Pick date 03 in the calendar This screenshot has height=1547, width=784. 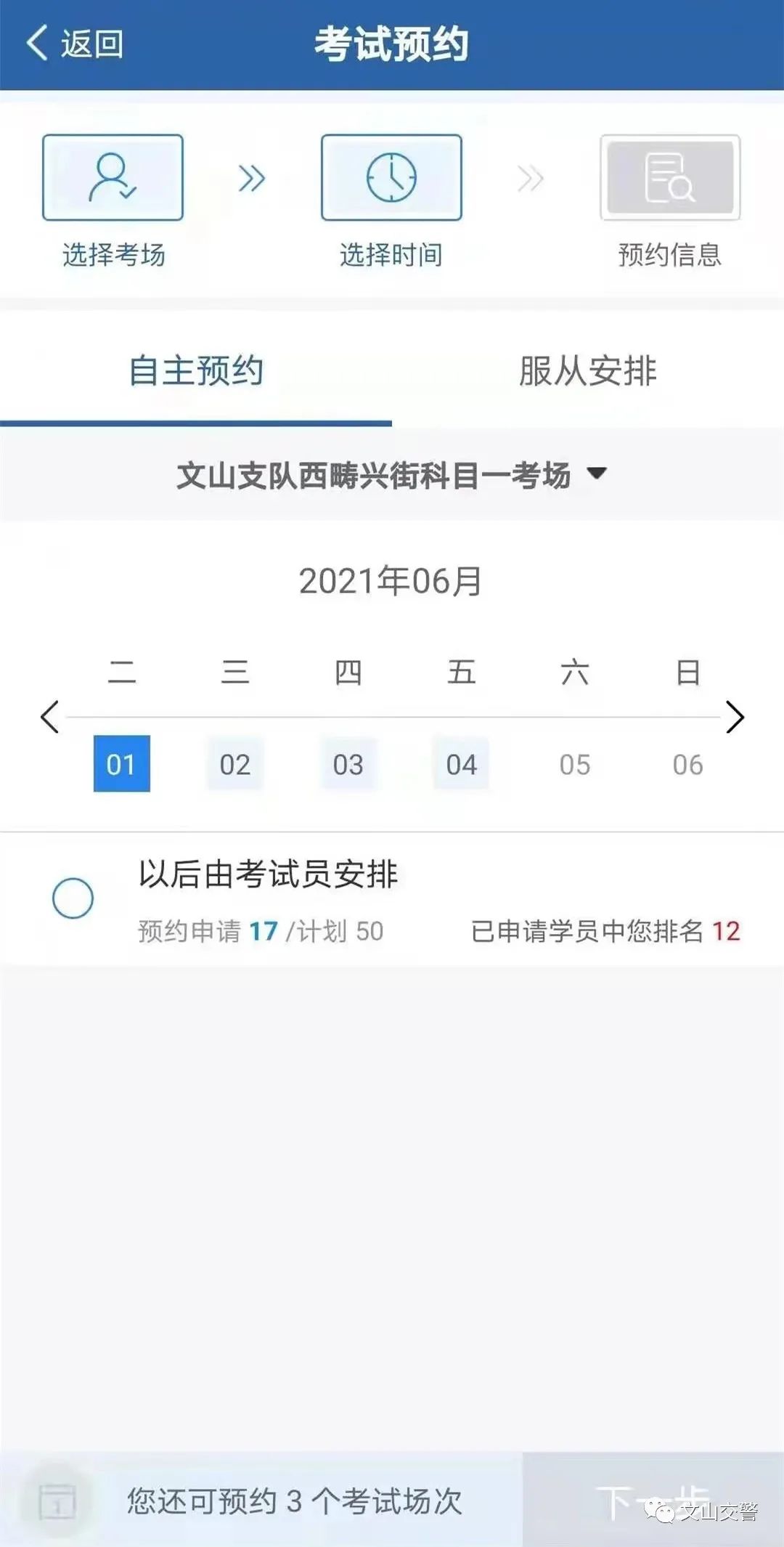click(x=348, y=764)
